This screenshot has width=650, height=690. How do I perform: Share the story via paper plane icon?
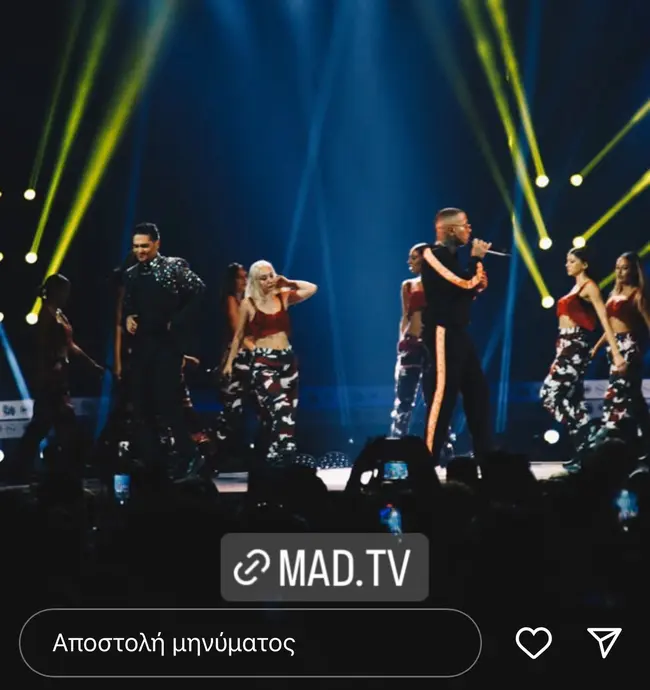604,642
